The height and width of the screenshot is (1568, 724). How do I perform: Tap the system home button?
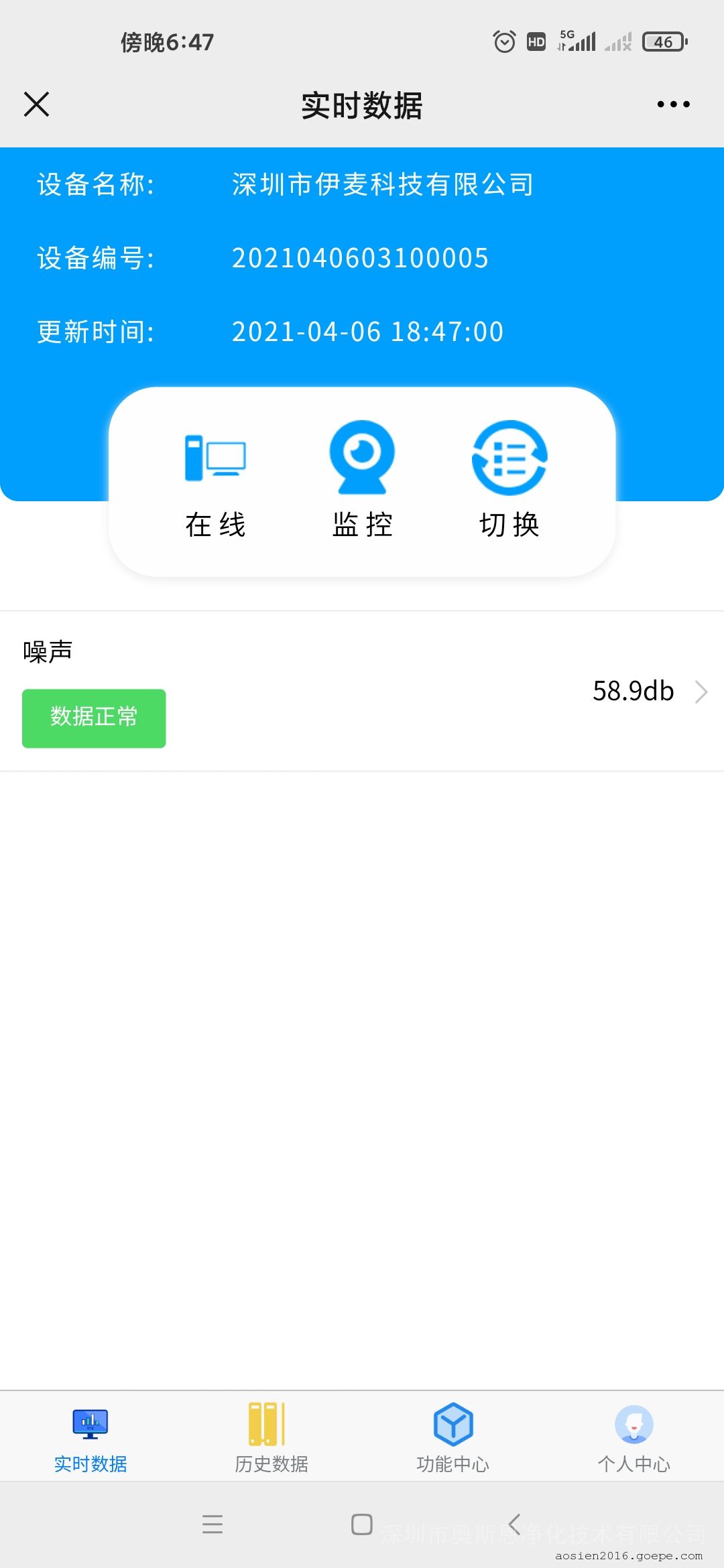[362, 1524]
